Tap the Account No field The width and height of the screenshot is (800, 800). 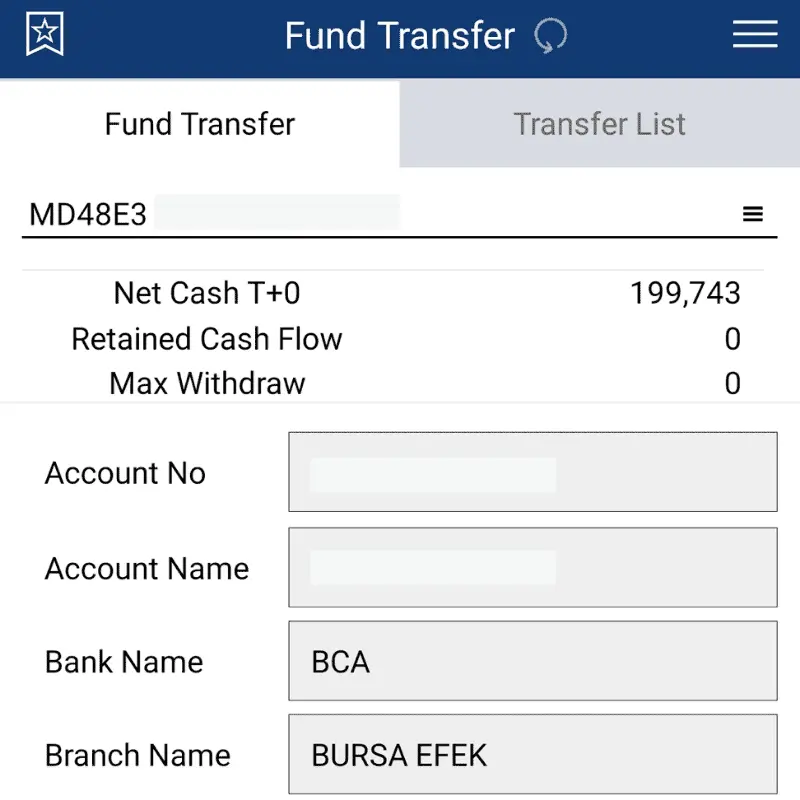tap(532, 472)
